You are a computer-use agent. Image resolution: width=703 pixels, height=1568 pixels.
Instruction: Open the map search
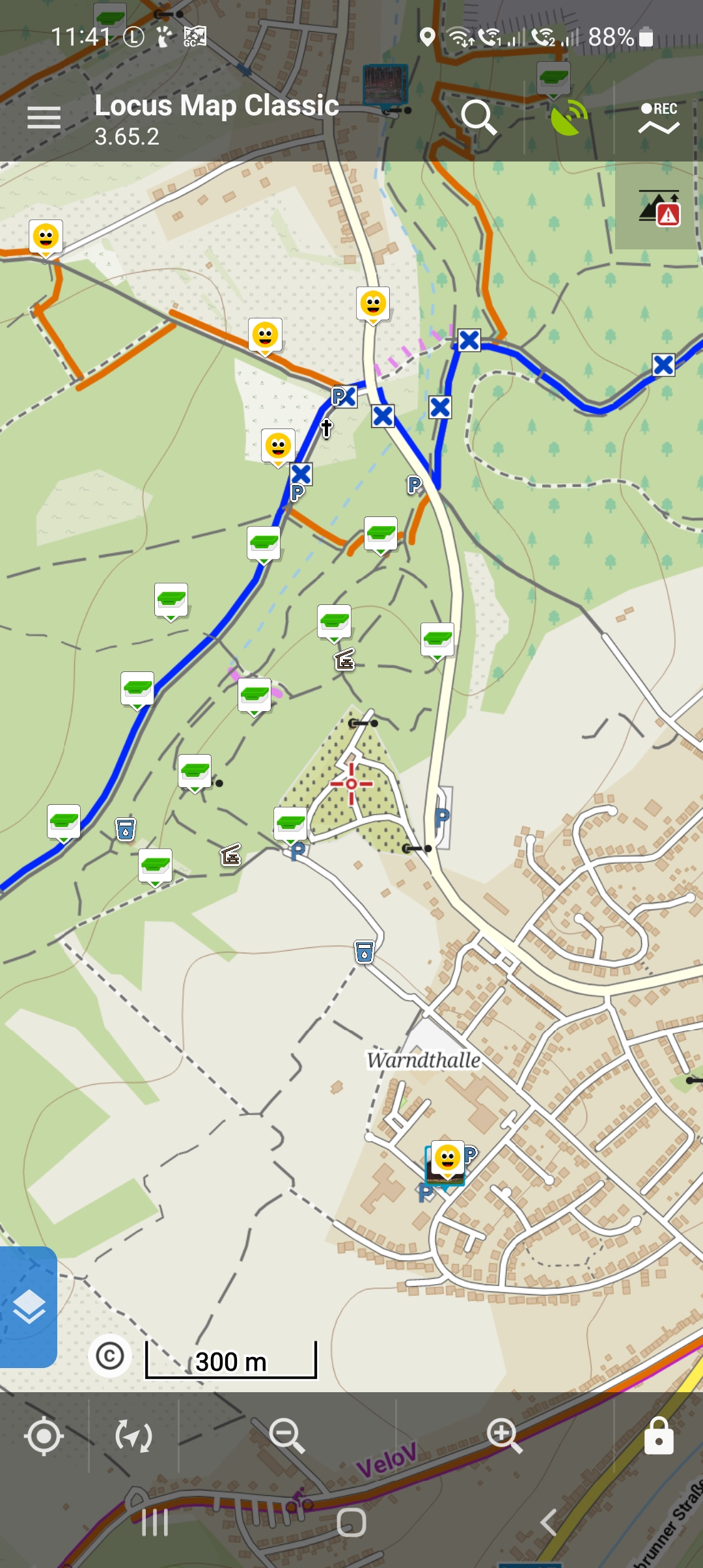(x=478, y=118)
